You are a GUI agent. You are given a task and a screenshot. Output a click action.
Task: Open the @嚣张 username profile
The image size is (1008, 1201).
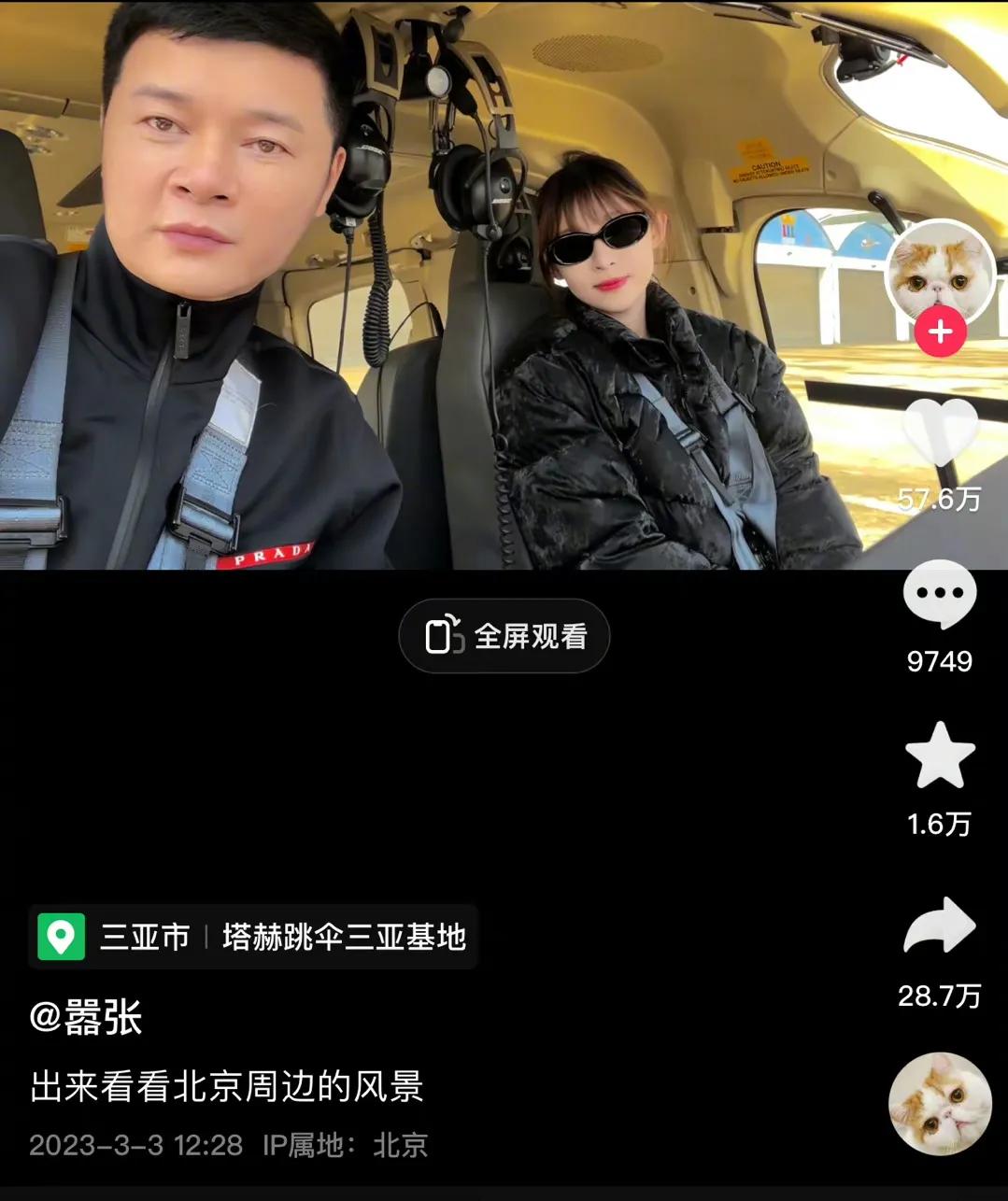(86, 1017)
